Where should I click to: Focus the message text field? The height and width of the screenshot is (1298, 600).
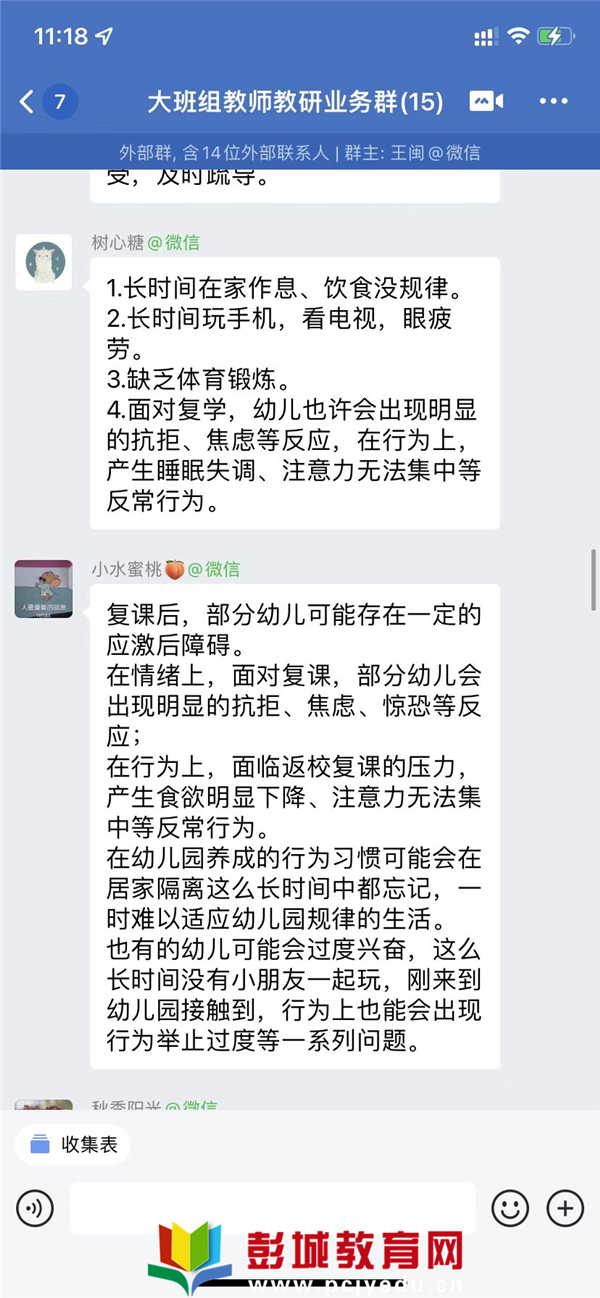click(272, 1208)
